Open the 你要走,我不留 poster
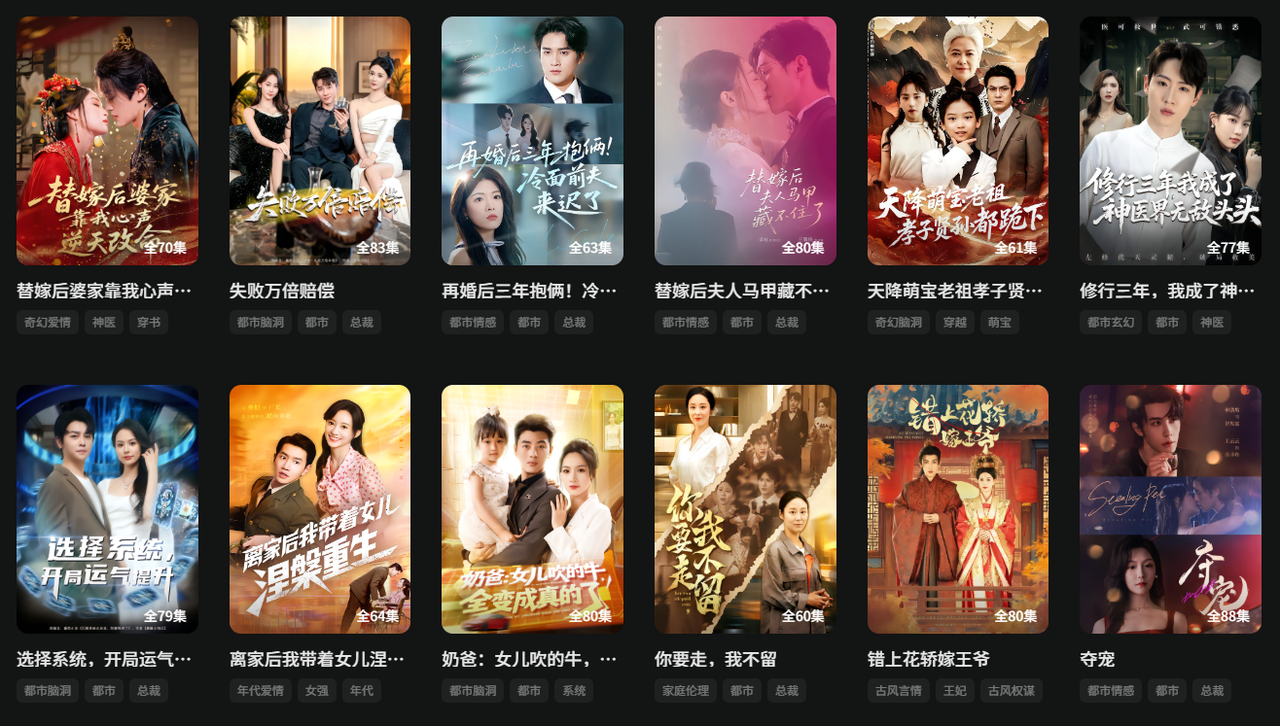The height and width of the screenshot is (726, 1280). click(745, 508)
